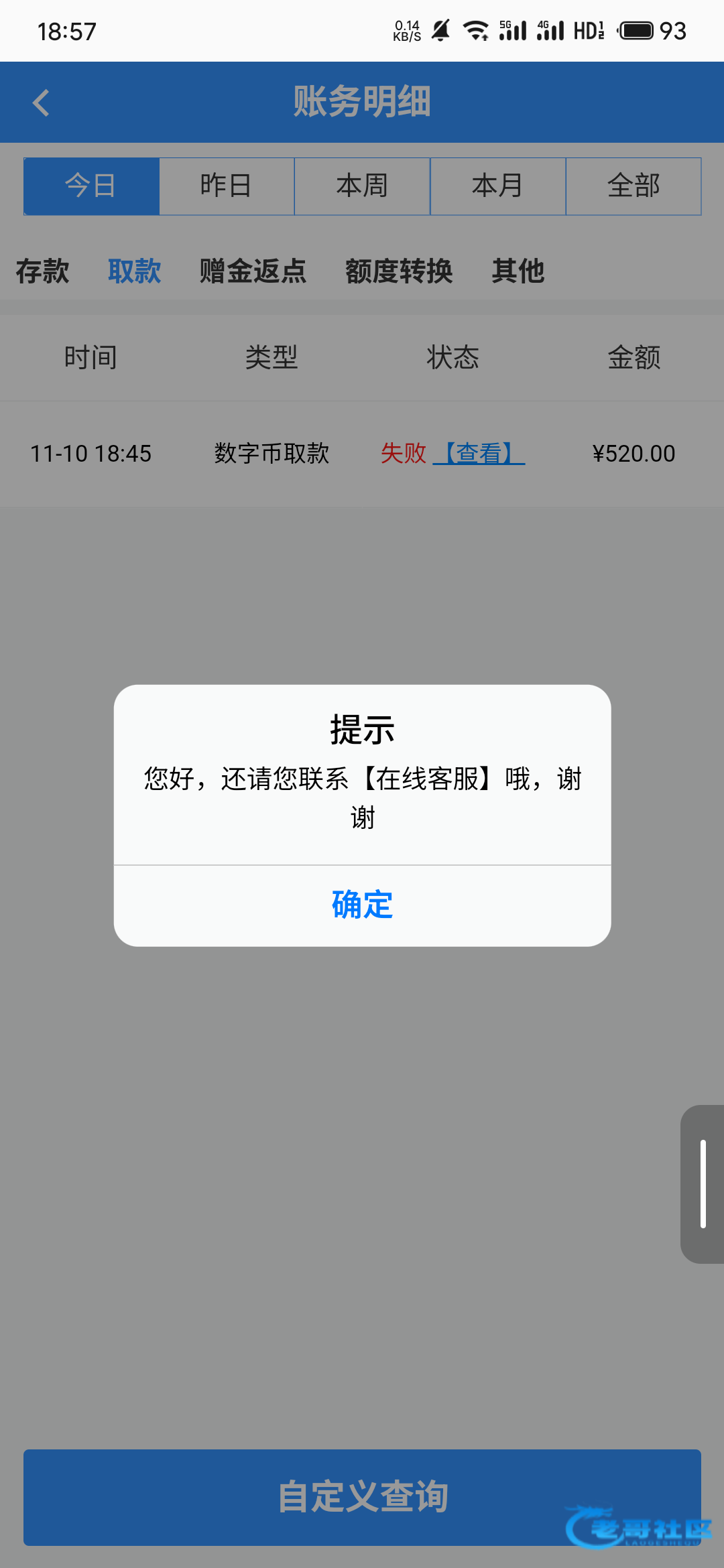This screenshot has width=724, height=1568.
Task: Show 全部 records
Action: [633, 186]
